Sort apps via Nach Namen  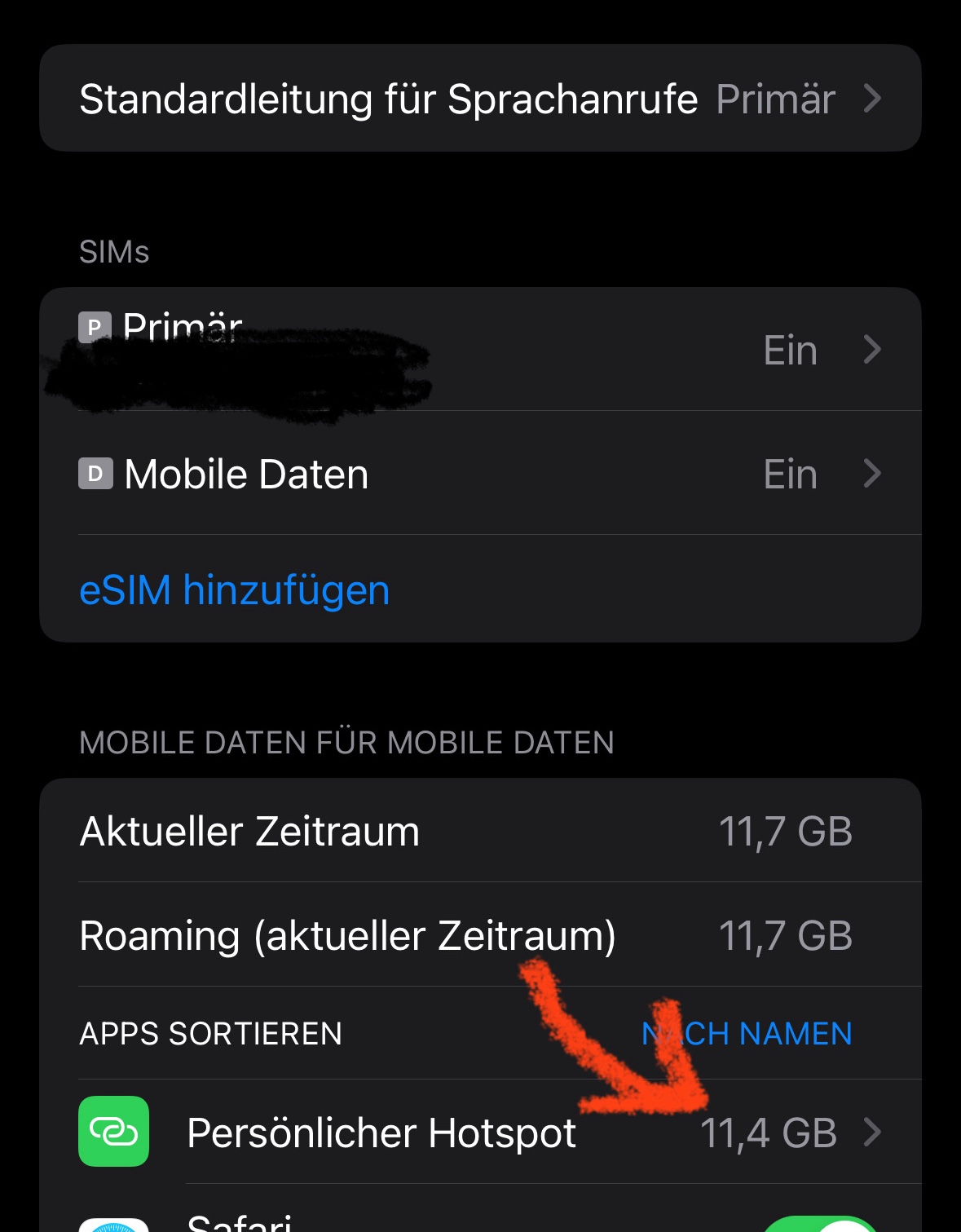[746, 1034]
